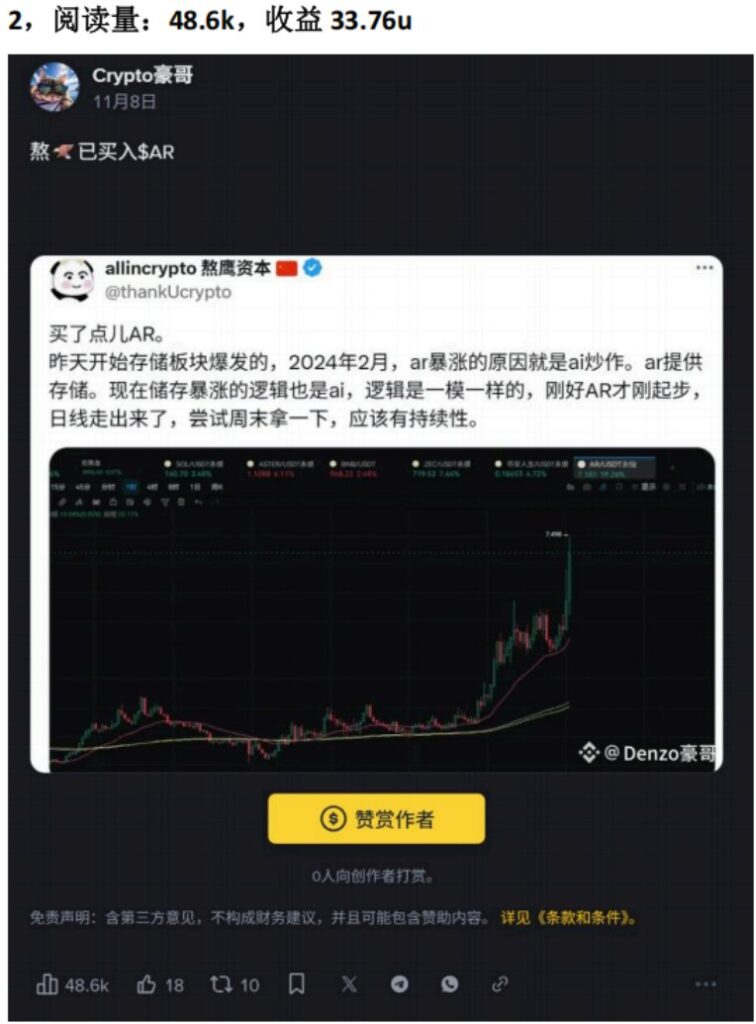Share the post to X
This screenshot has width=756, height=1024.
click(x=348, y=984)
